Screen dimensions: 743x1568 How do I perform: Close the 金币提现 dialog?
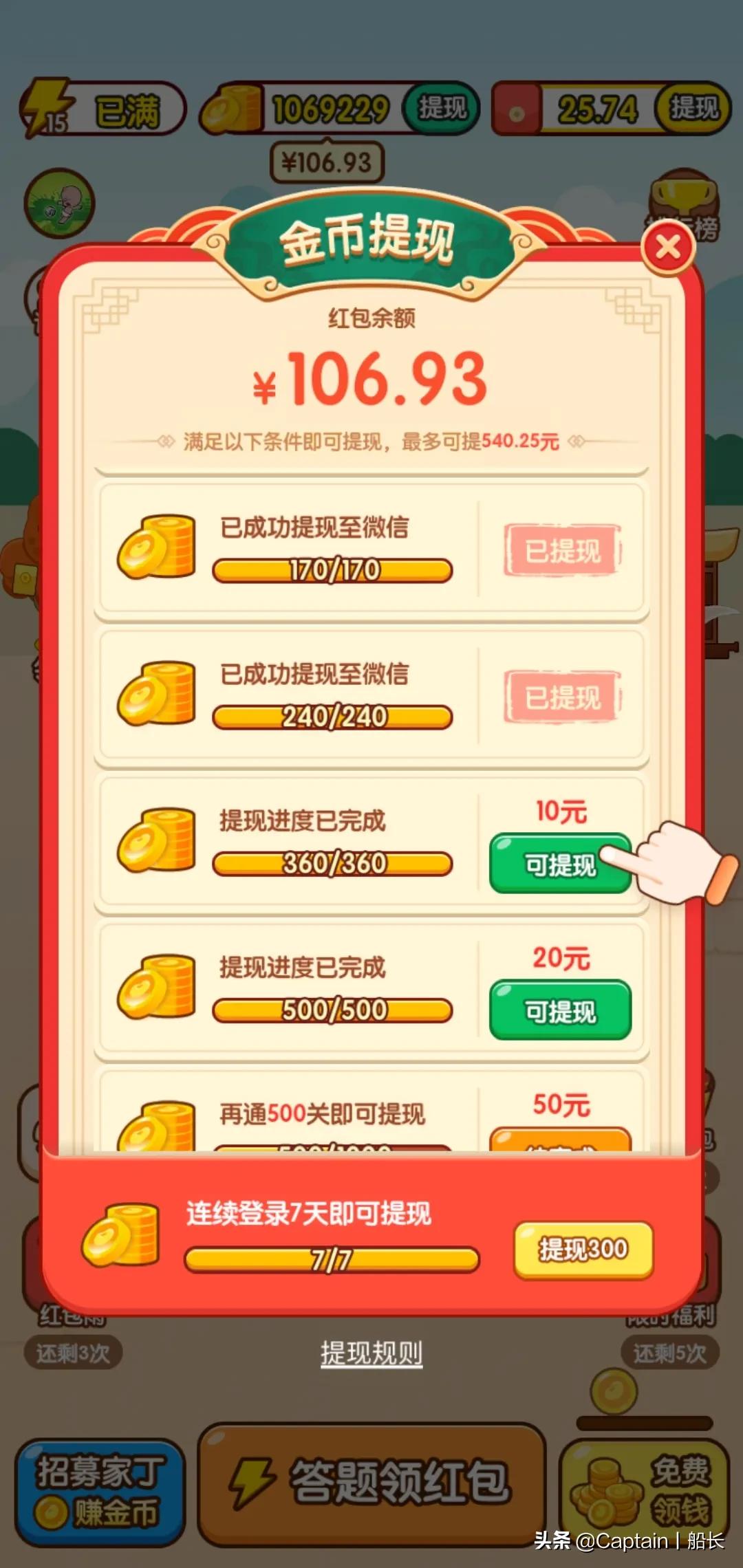pyautogui.click(x=667, y=248)
